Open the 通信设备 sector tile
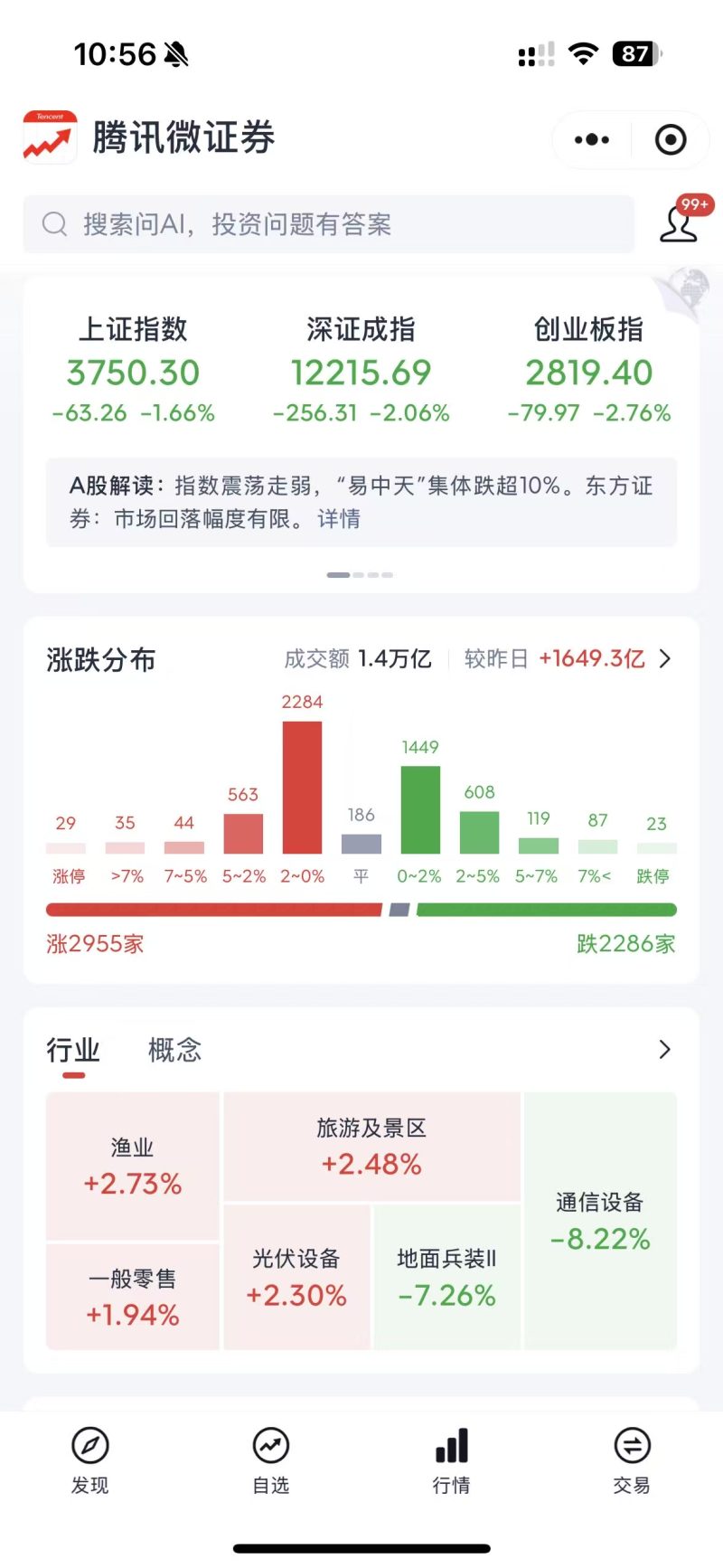 tap(600, 1221)
